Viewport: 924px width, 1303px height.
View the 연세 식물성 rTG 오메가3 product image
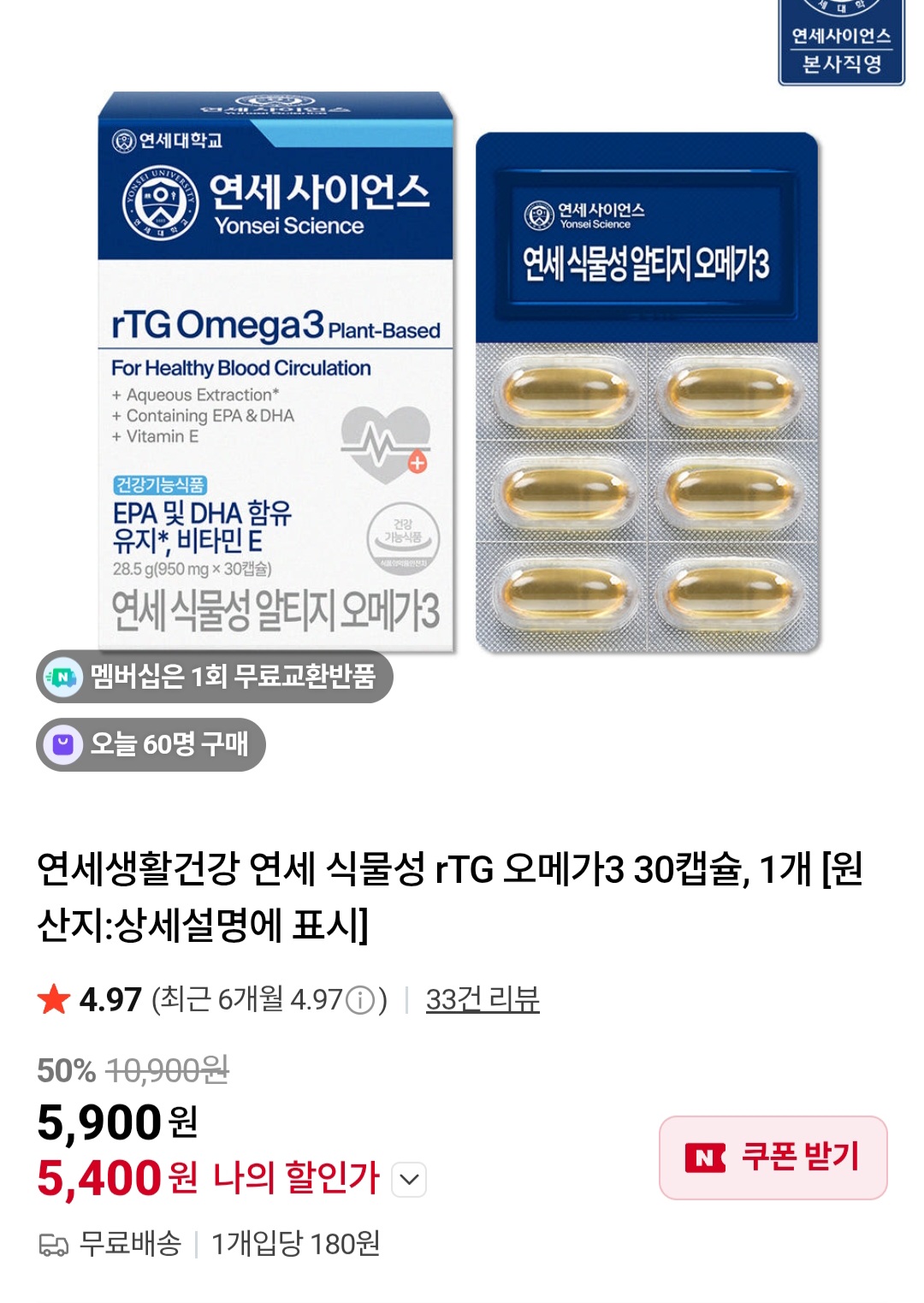pyautogui.click(x=459, y=373)
